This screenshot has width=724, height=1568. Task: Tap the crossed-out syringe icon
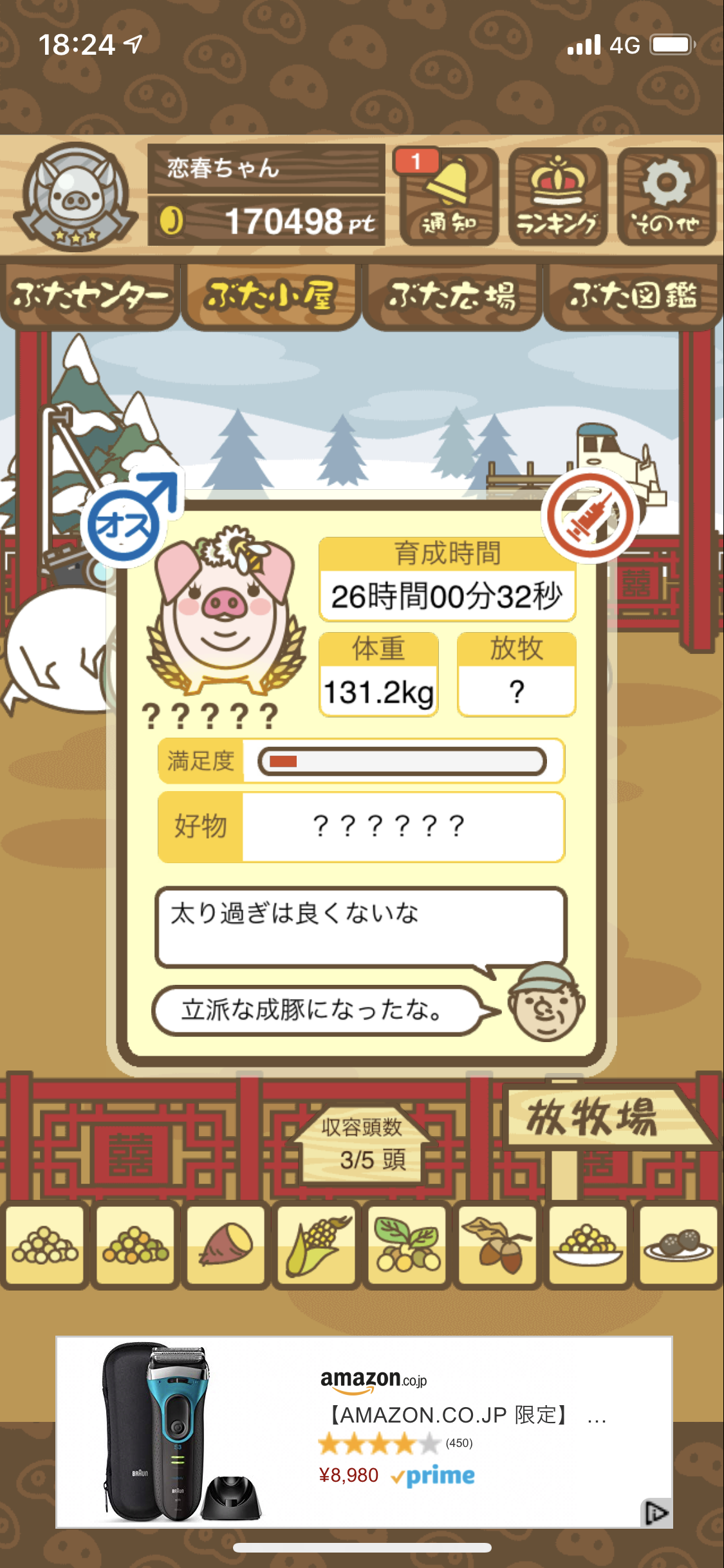click(589, 515)
